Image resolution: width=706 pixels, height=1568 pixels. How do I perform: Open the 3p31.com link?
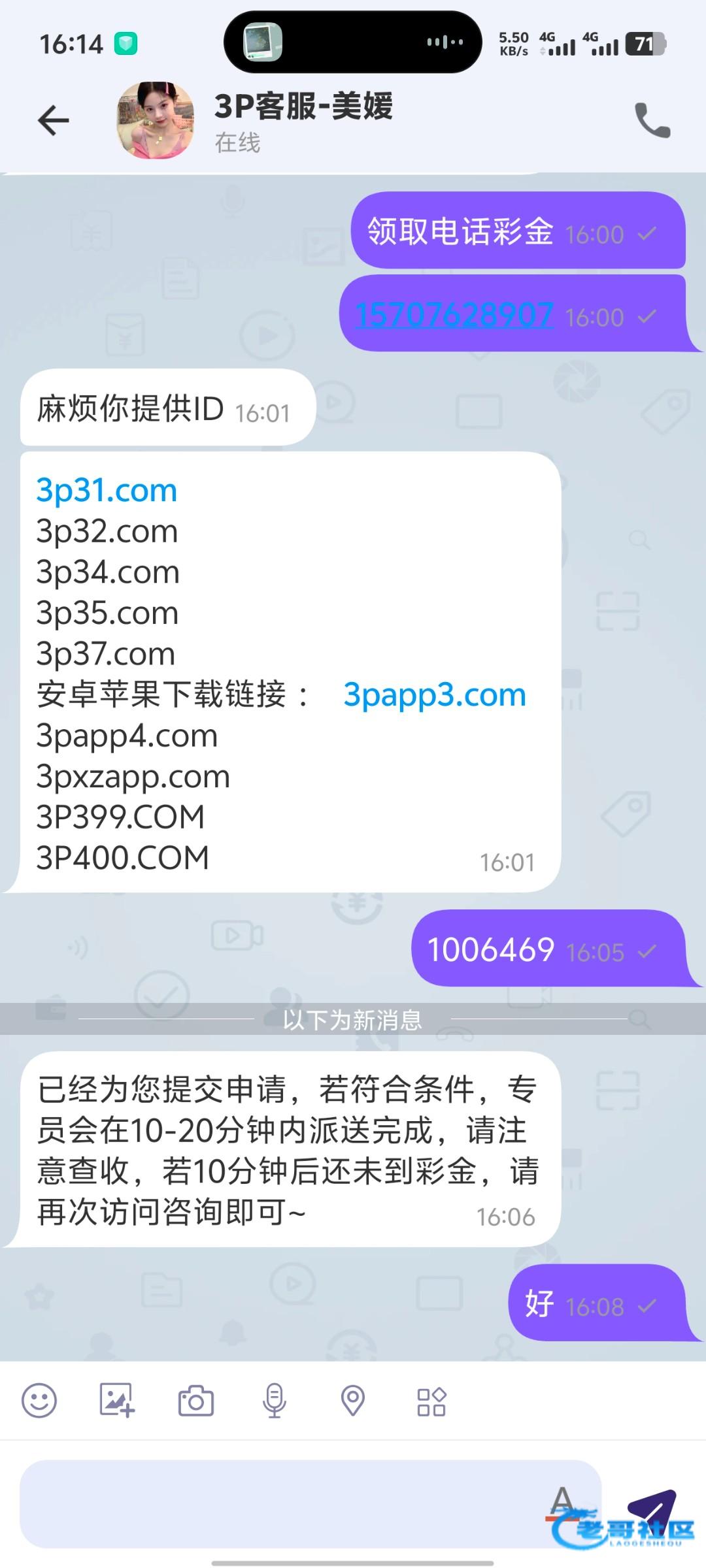107,490
